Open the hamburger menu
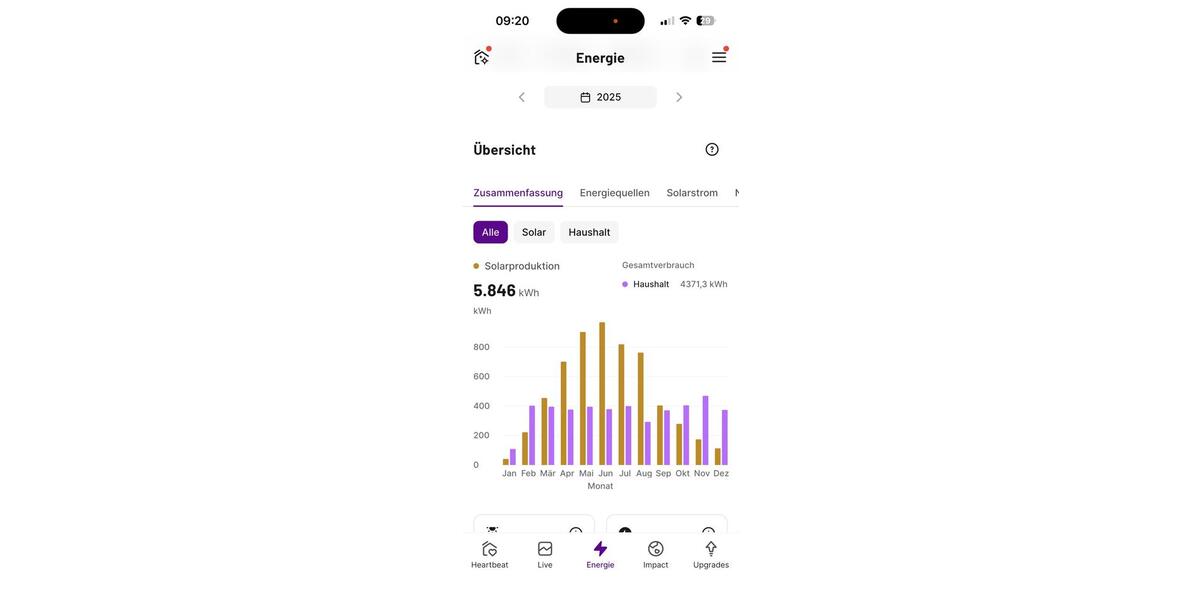The image size is (1200, 600). (x=719, y=57)
